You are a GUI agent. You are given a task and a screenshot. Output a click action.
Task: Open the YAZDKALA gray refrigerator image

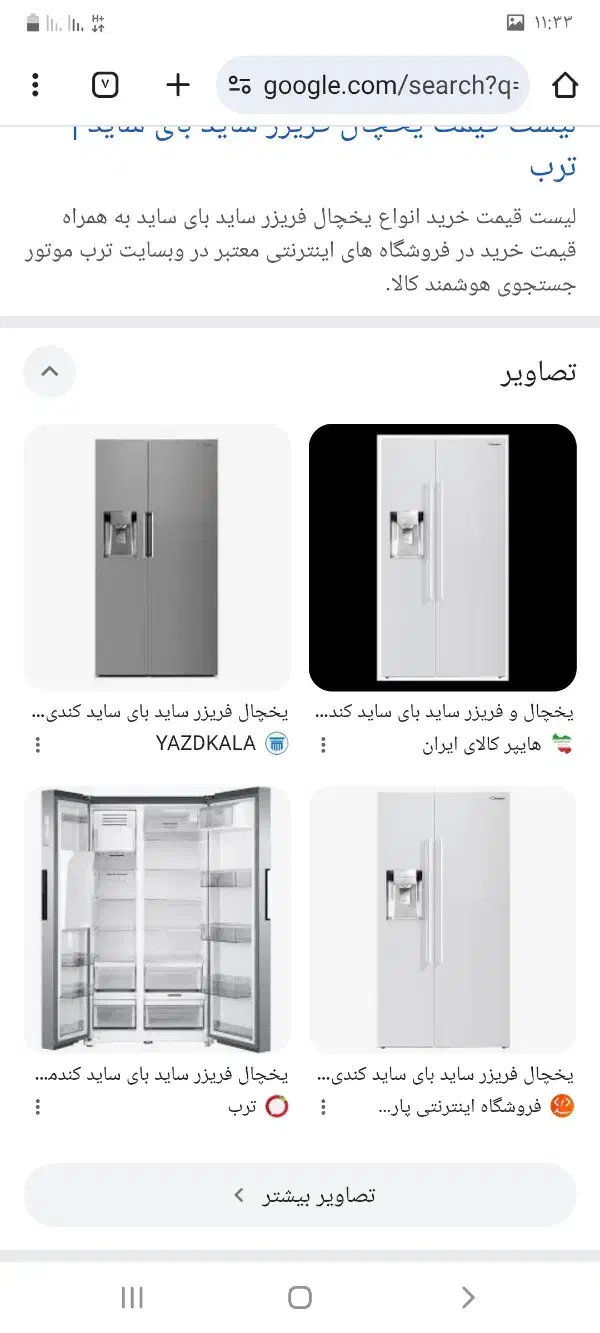click(x=157, y=557)
